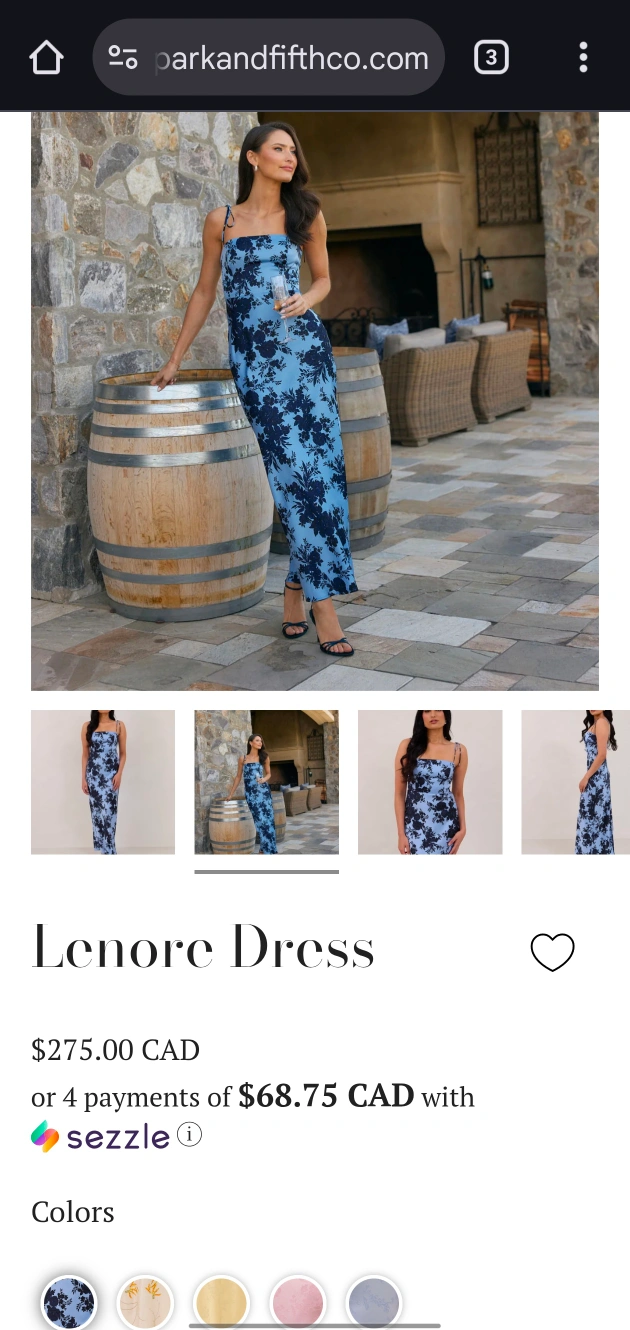The height and width of the screenshot is (1330, 630).
Task: Open the browser overflow menu
Action: pos(583,58)
